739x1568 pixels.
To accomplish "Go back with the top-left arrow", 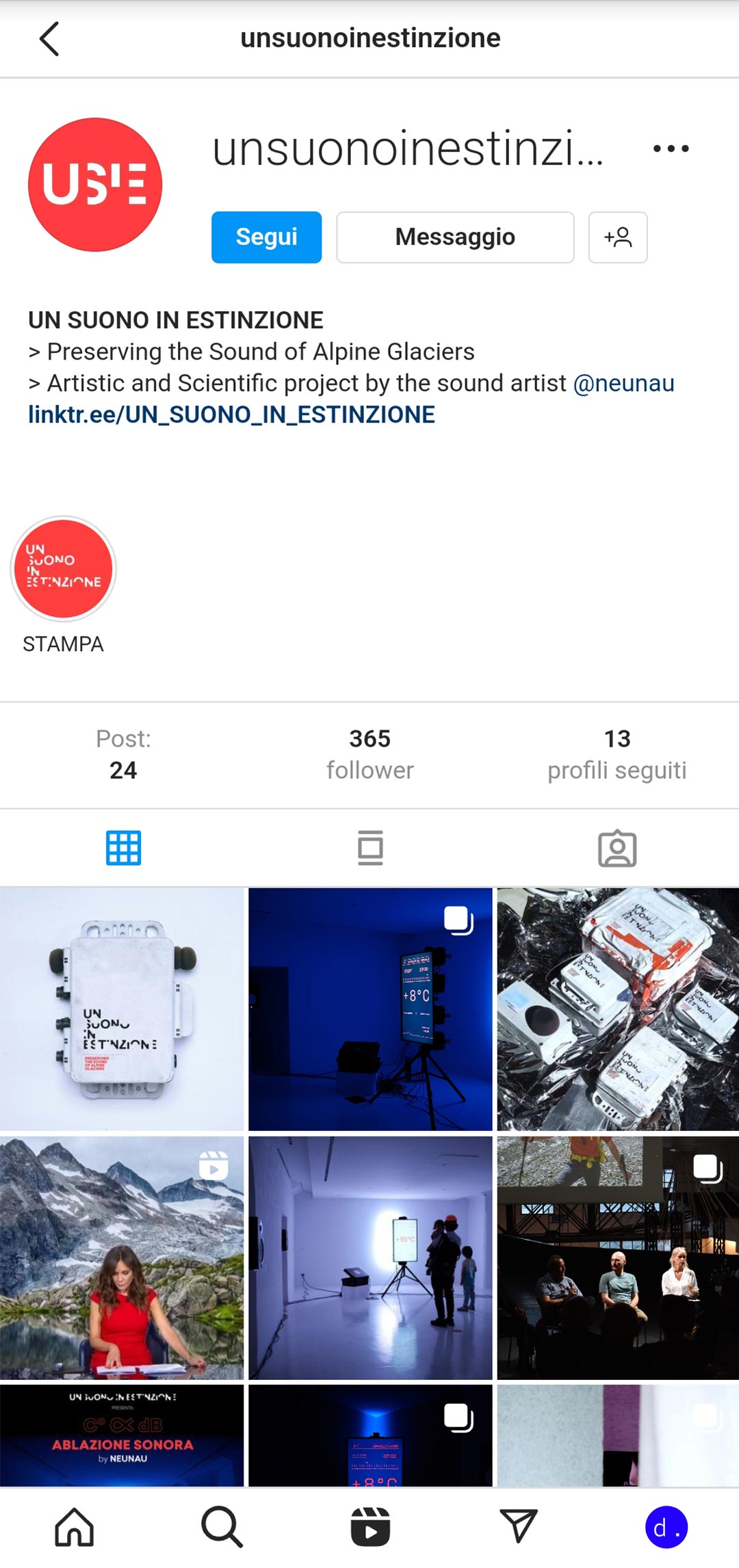I will (x=49, y=38).
